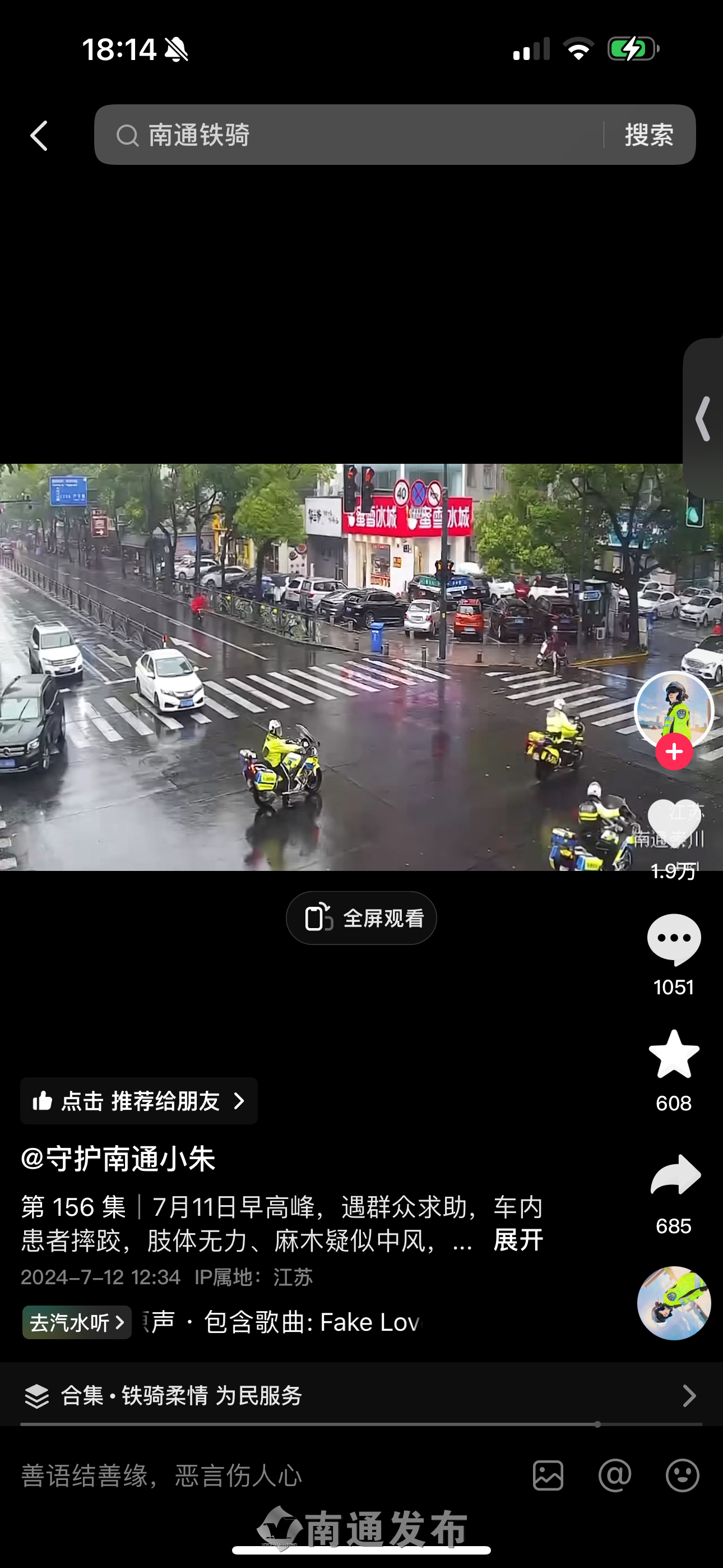This screenshot has width=723, height=1568.
Task: Open the spinning music disc icon
Action: click(x=674, y=1303)
